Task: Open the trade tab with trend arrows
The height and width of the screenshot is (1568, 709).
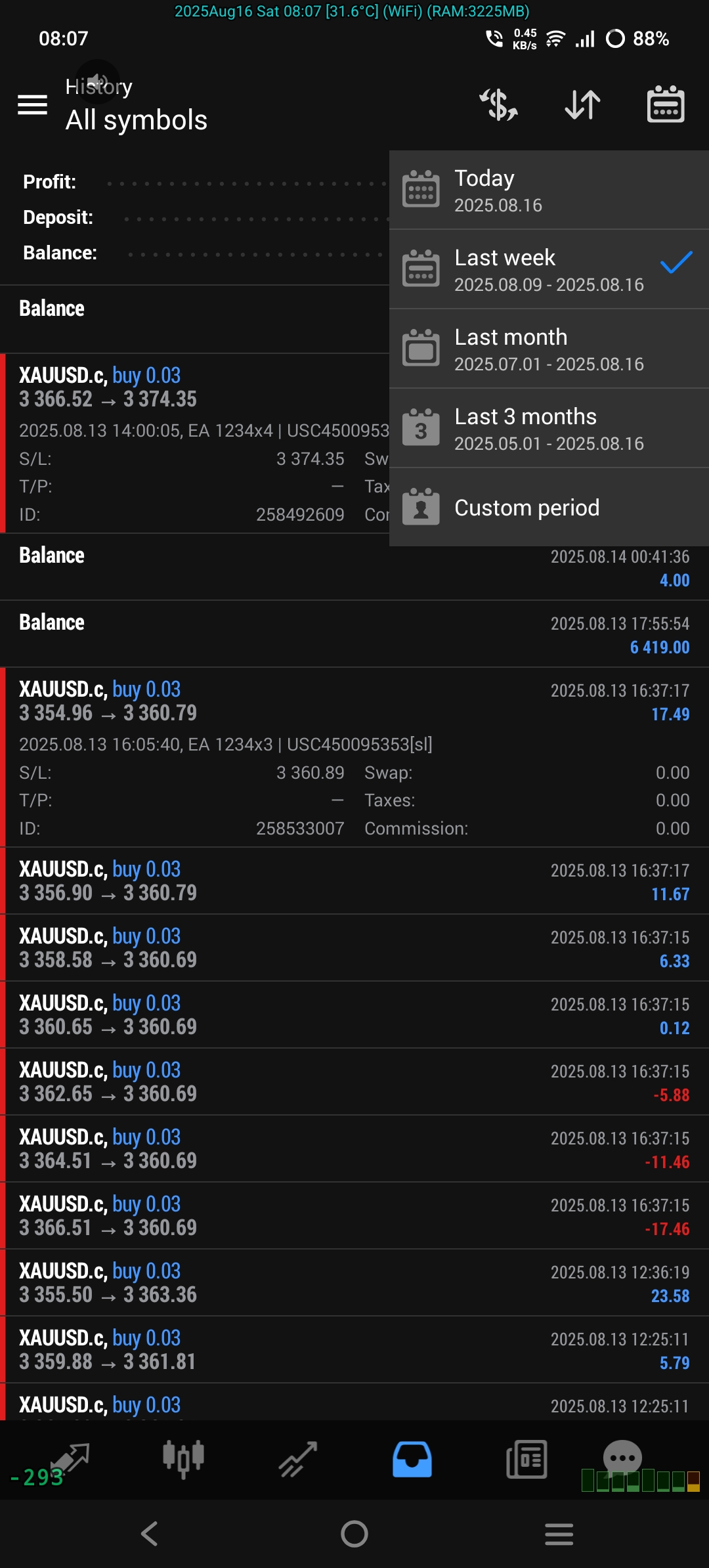Action: click(298, 1459)
